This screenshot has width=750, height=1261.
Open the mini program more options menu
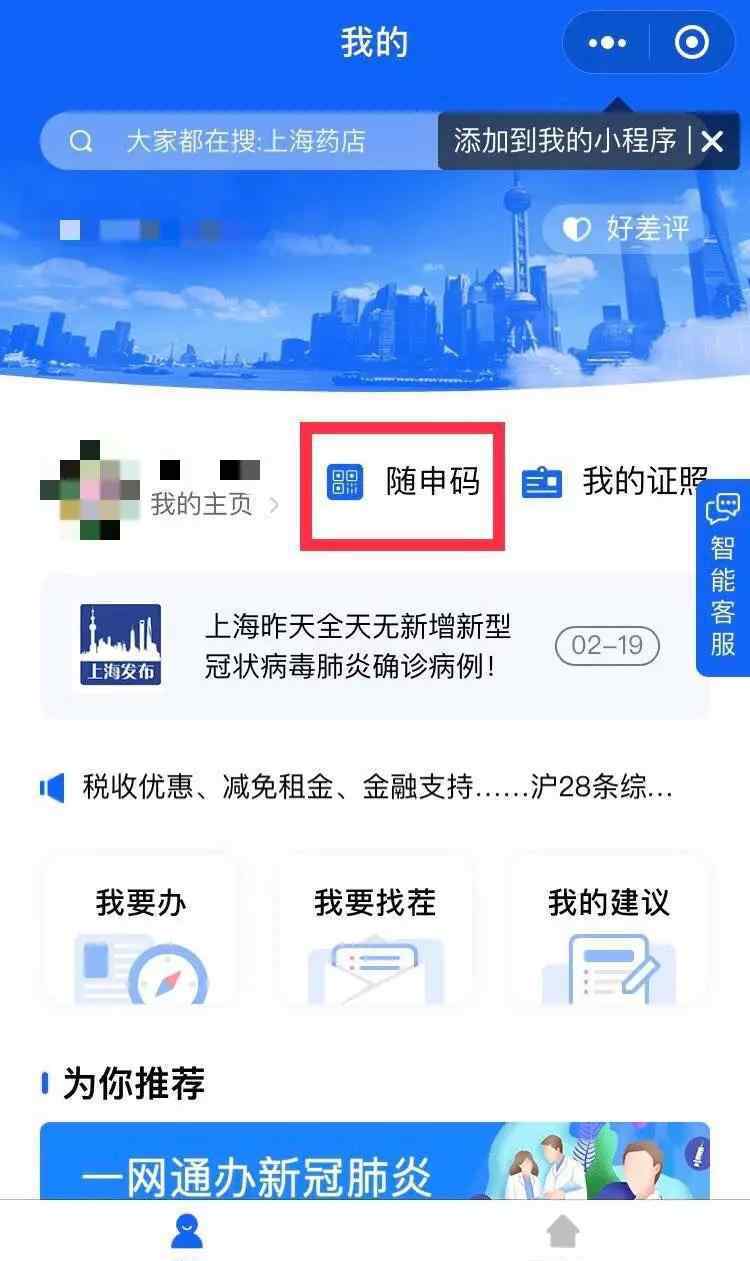click(x=607, y=43)
